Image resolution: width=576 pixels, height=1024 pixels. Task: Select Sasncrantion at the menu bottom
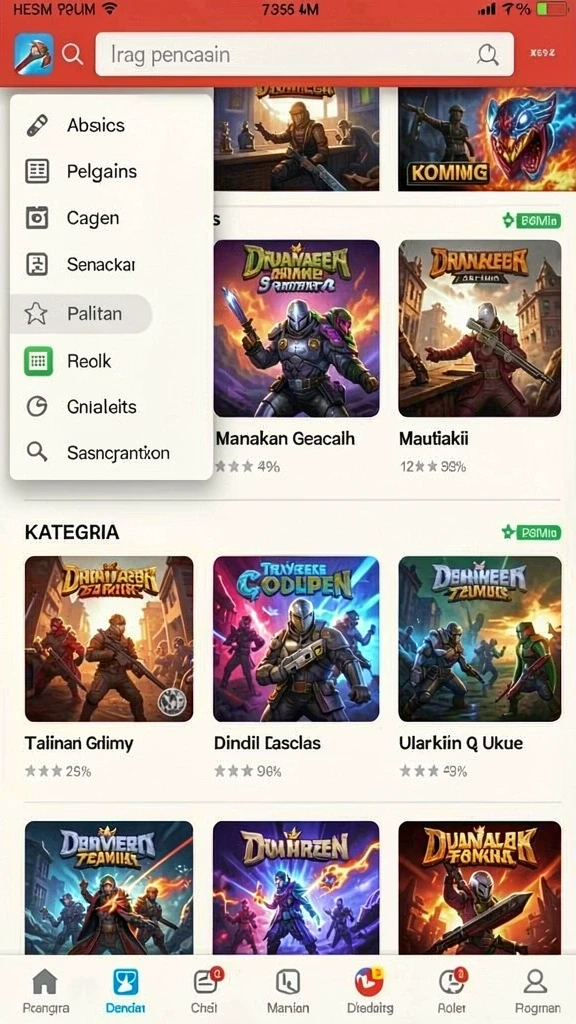click(111, 452)
